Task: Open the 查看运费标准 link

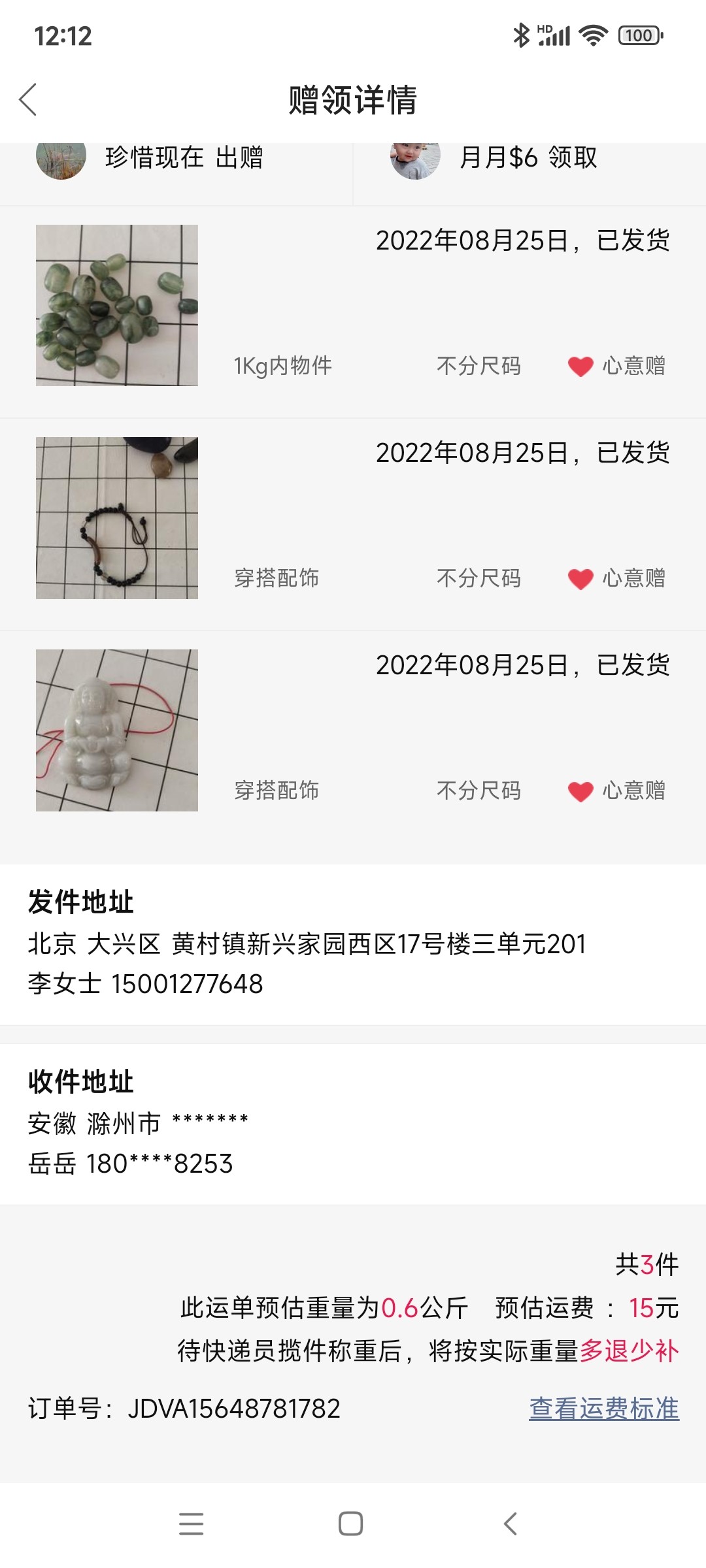Action: [603, 1409]
